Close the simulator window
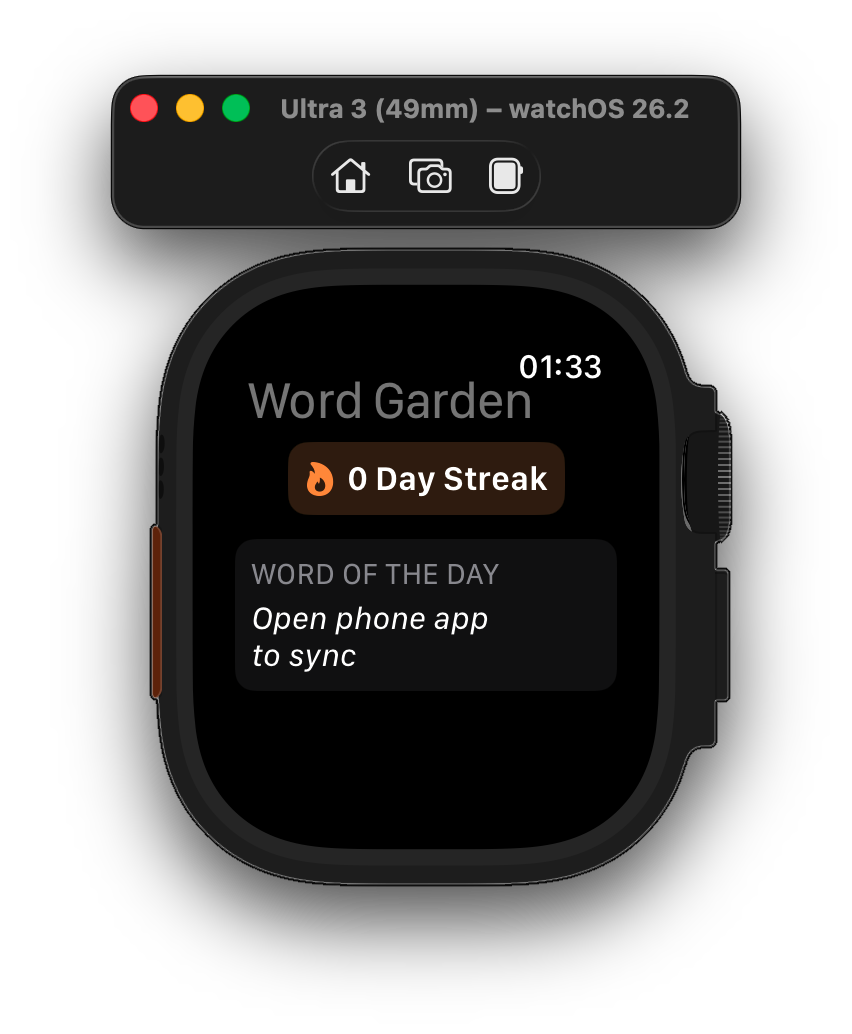852x1034 pixels. click(x=145, y=108)
